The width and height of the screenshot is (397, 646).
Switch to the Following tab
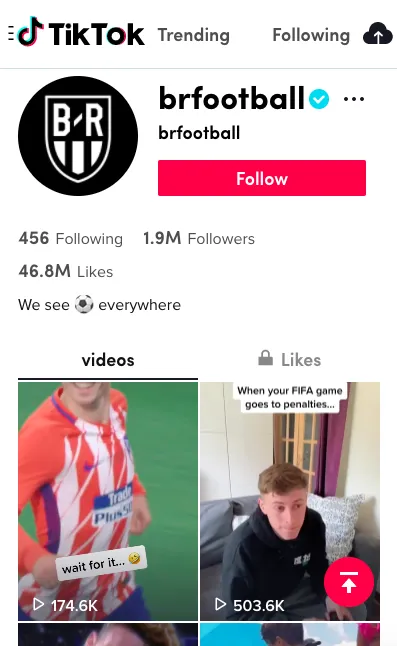tap(311, 35)
